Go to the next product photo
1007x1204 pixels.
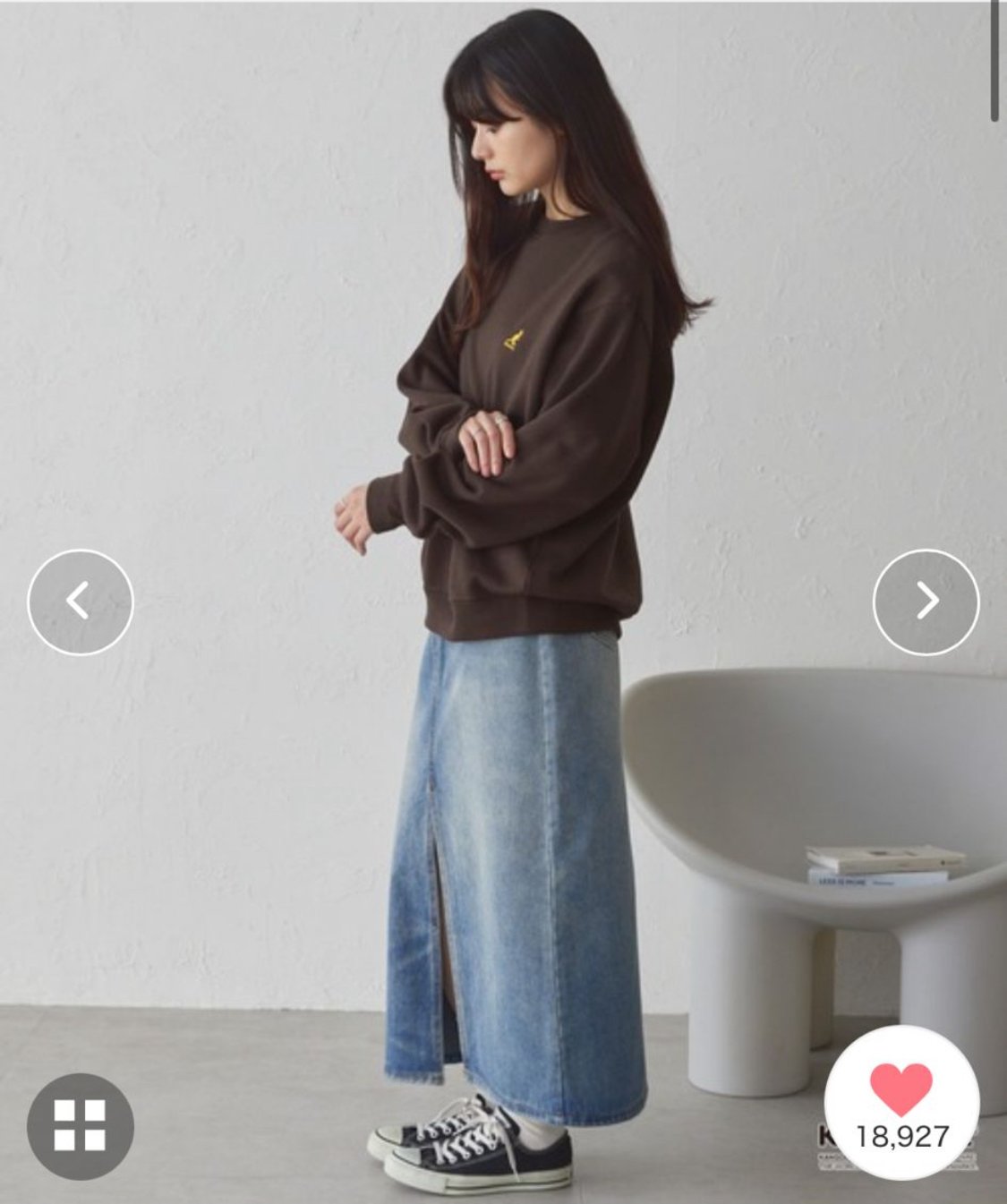click(x=926, y=601)
